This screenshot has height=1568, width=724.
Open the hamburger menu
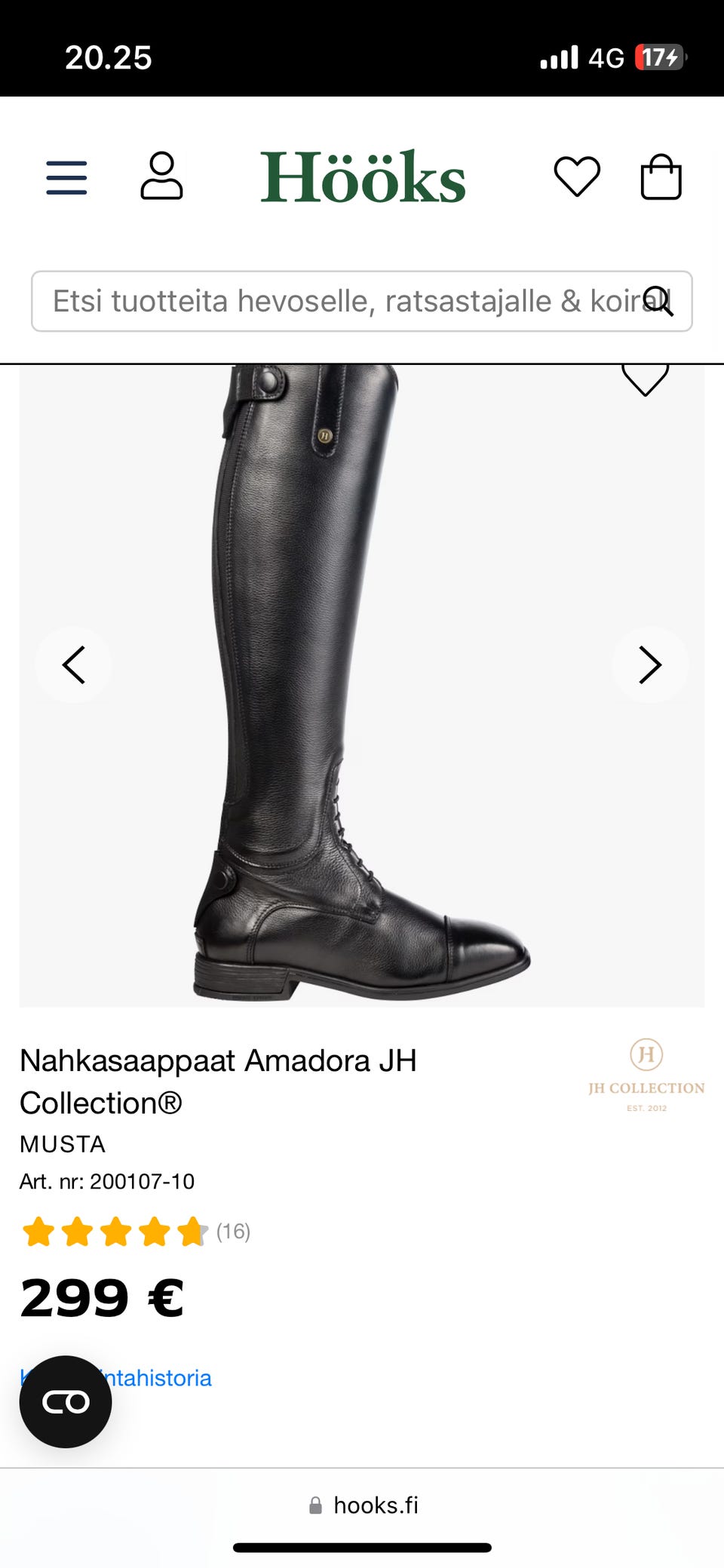(x=66, y=178)
